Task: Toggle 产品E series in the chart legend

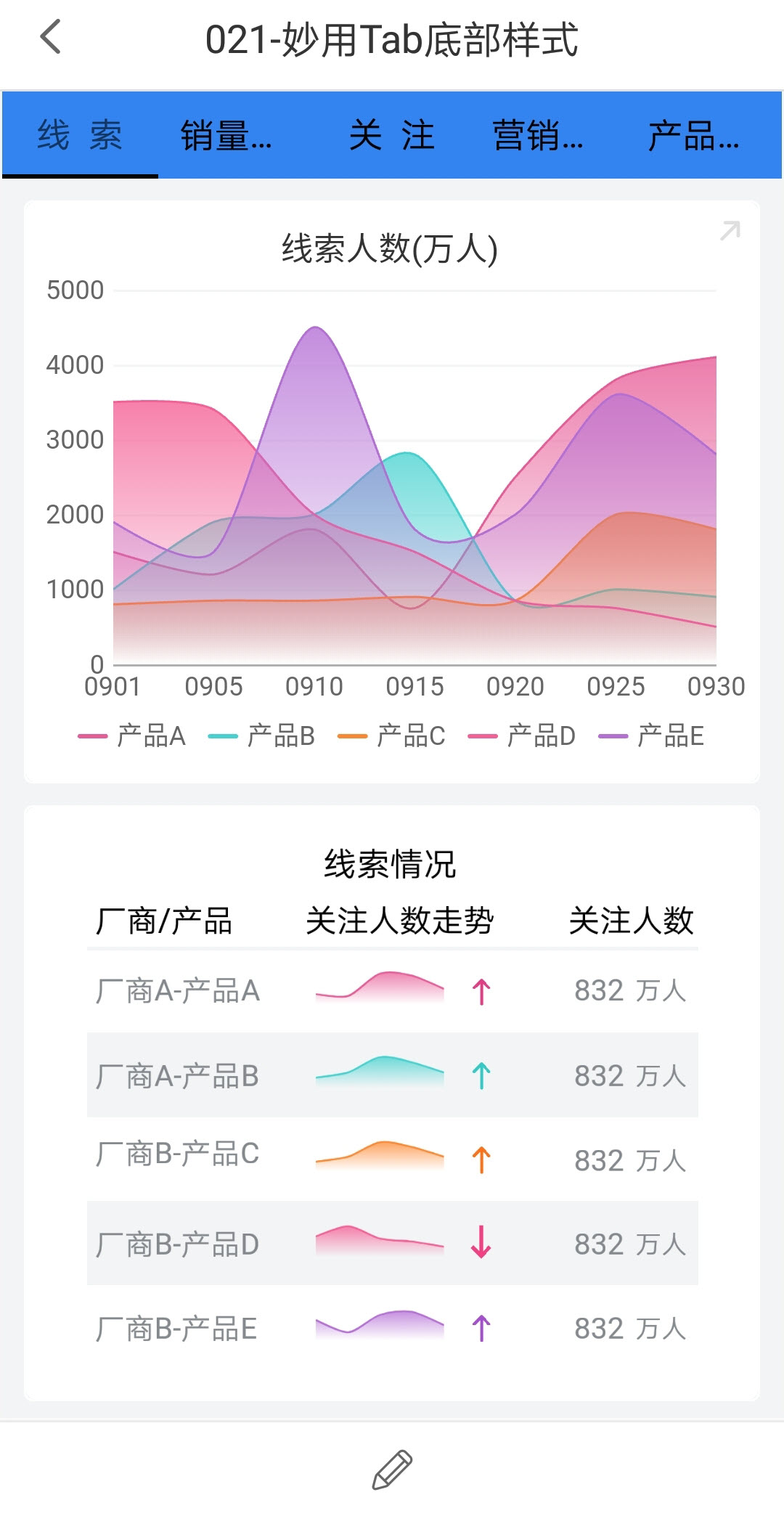Action: pos(651,736)
